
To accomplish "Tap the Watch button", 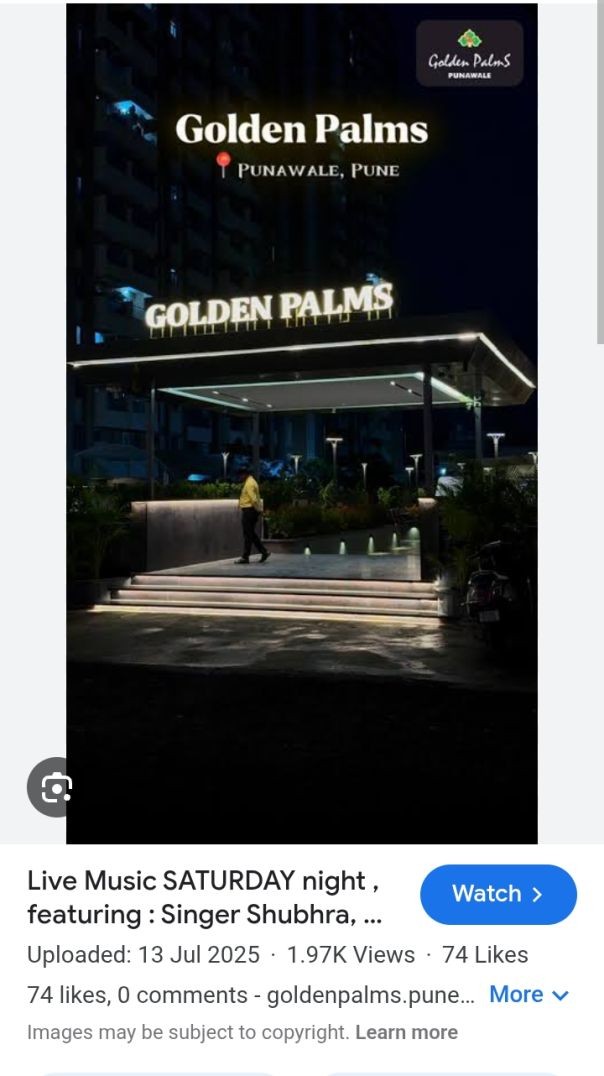I will coord(498,894).
